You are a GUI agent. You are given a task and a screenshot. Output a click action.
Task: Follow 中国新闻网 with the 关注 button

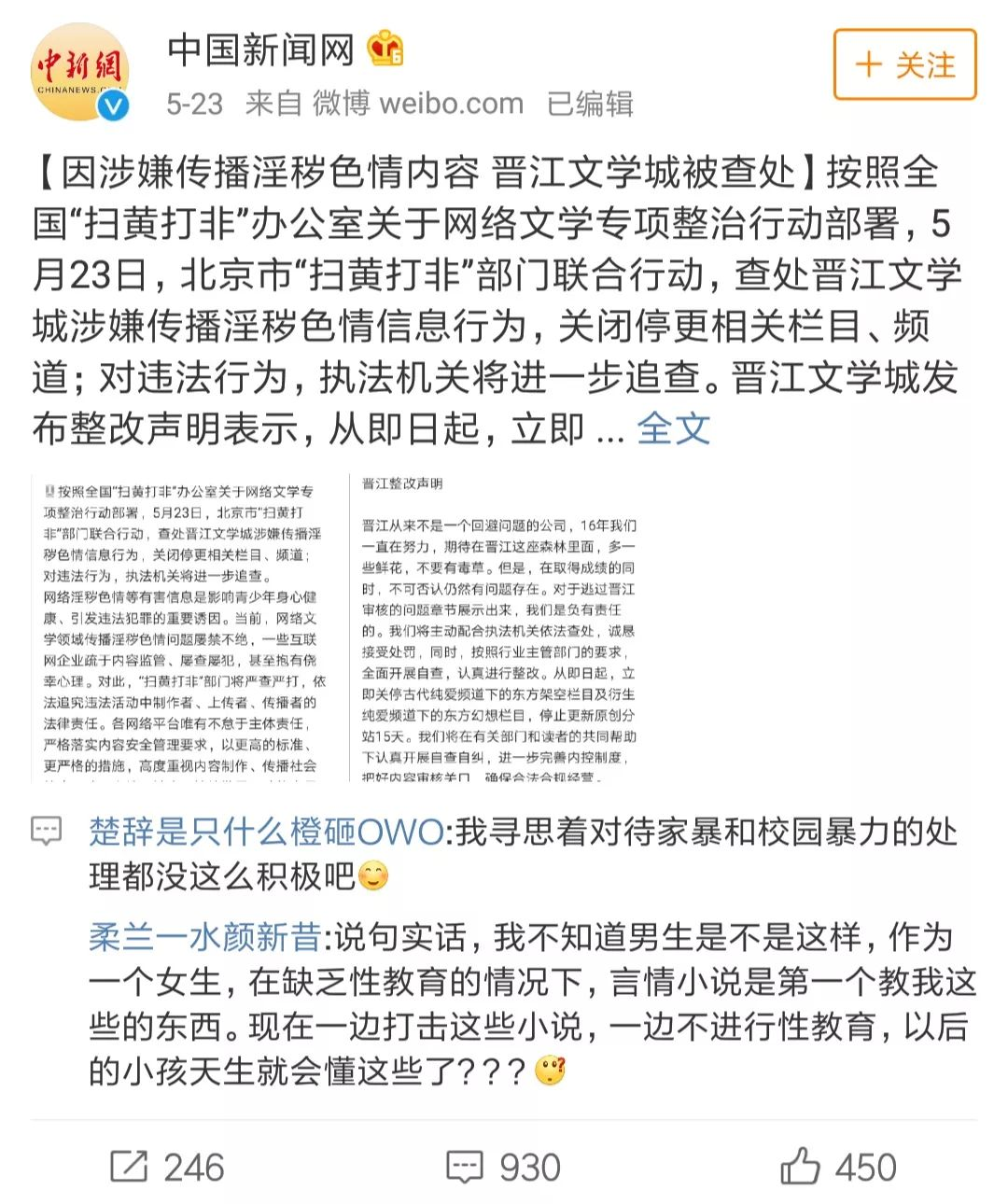tap(904, 64)
